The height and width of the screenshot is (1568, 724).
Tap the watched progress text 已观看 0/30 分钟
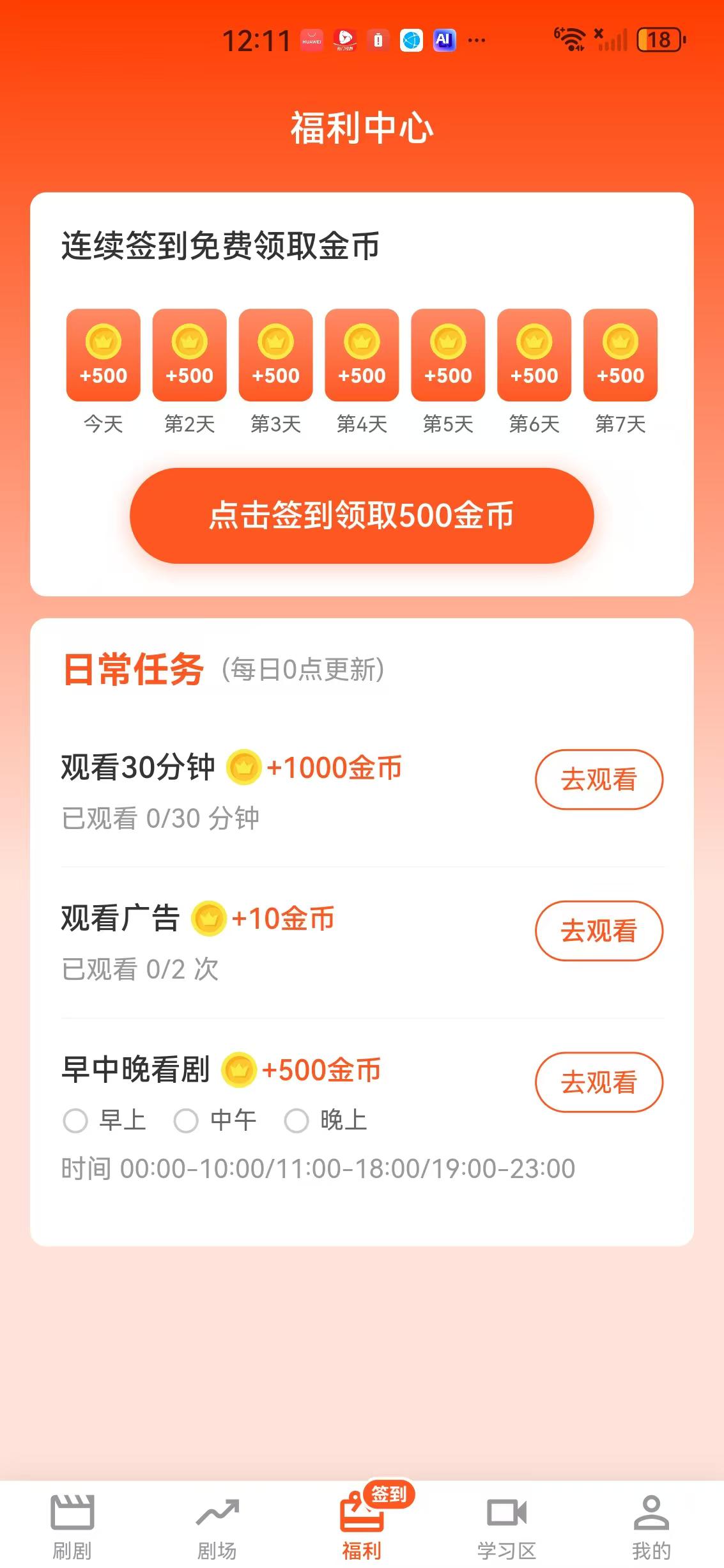pos(160,818)
